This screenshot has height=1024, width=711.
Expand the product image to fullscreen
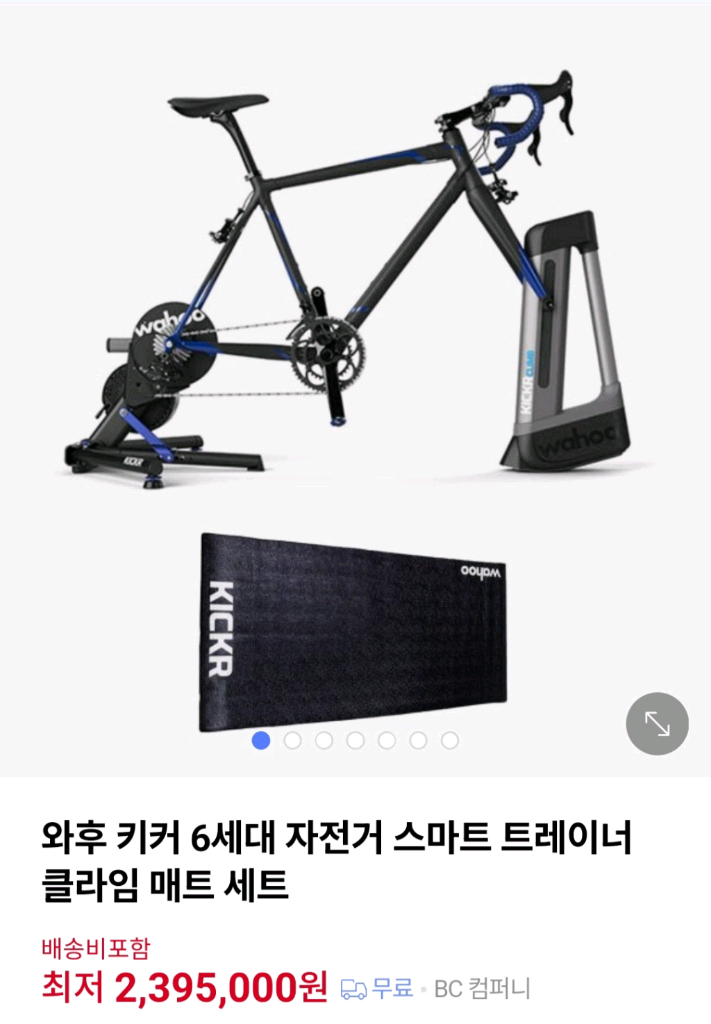(x=657, y=723)
